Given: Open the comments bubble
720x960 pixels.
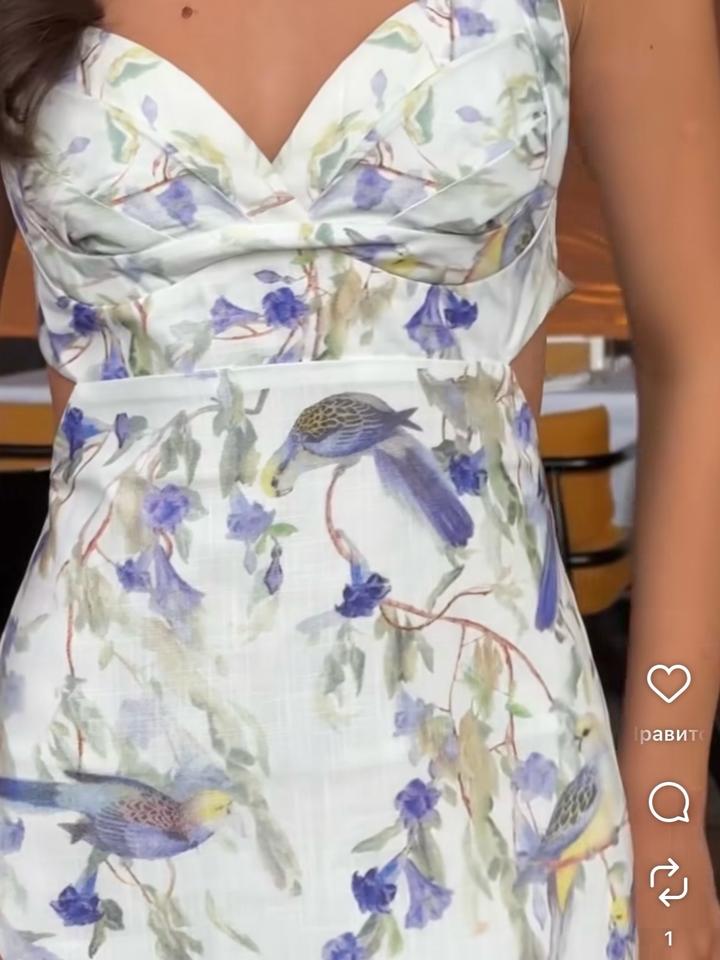Looking at the screenshot, I should (668, 801).
